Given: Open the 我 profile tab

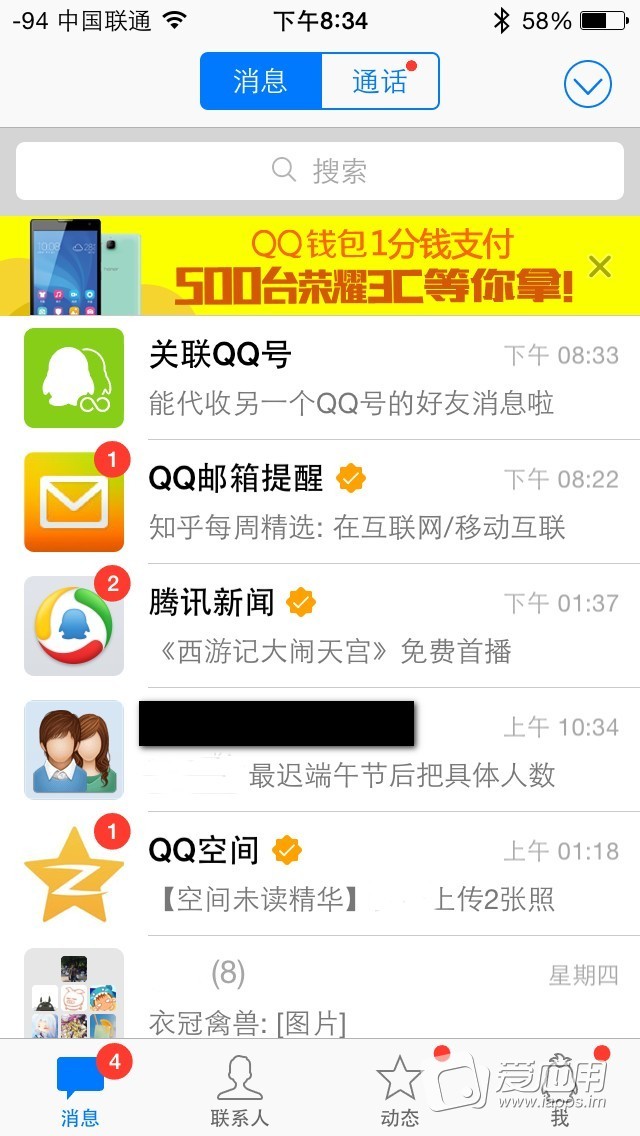Looking at the screenshot, I should pyautogui.click(x=559, y=1090).
